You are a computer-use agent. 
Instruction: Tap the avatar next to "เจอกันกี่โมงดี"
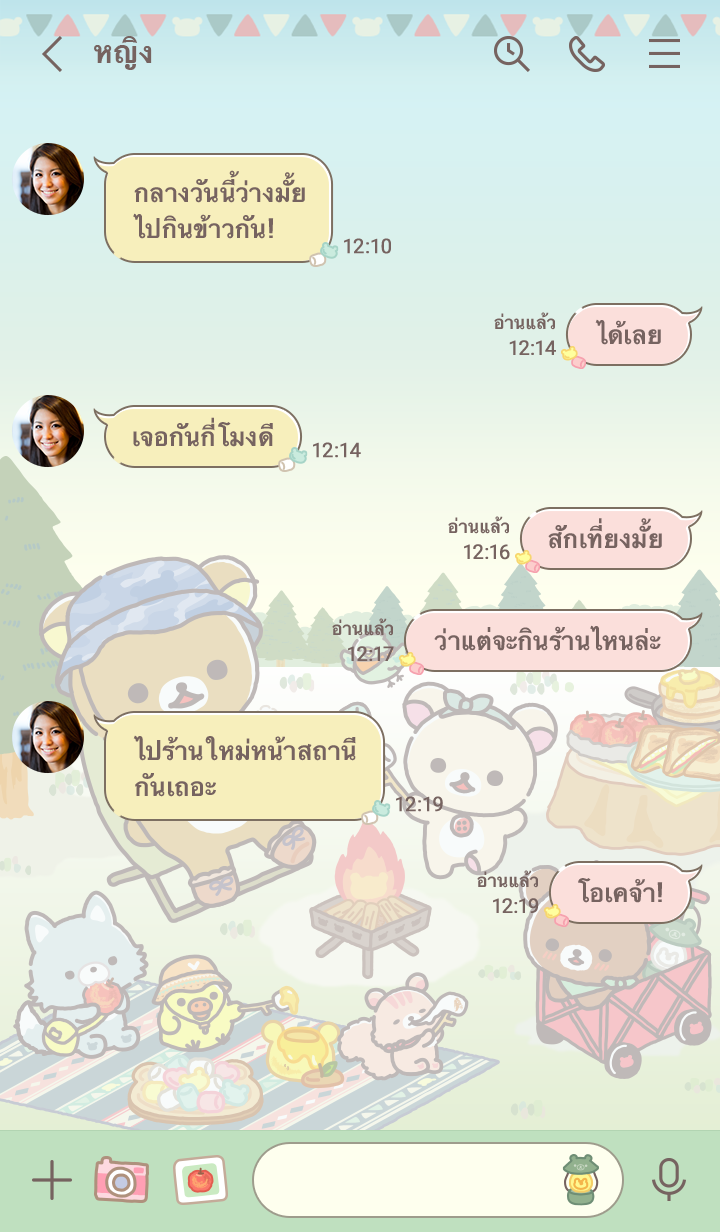(x=48, y=431)
